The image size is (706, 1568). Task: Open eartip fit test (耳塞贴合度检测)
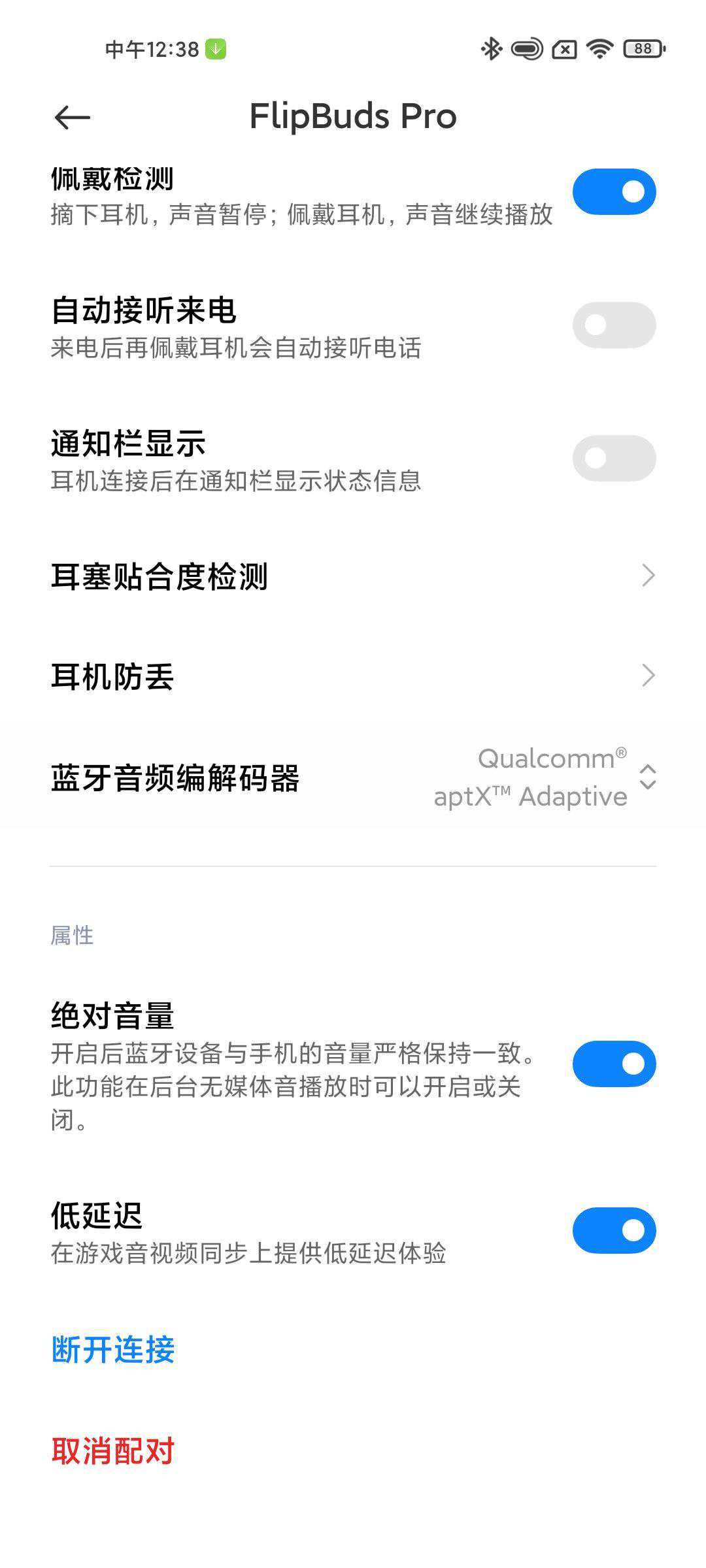pos(353,576)
